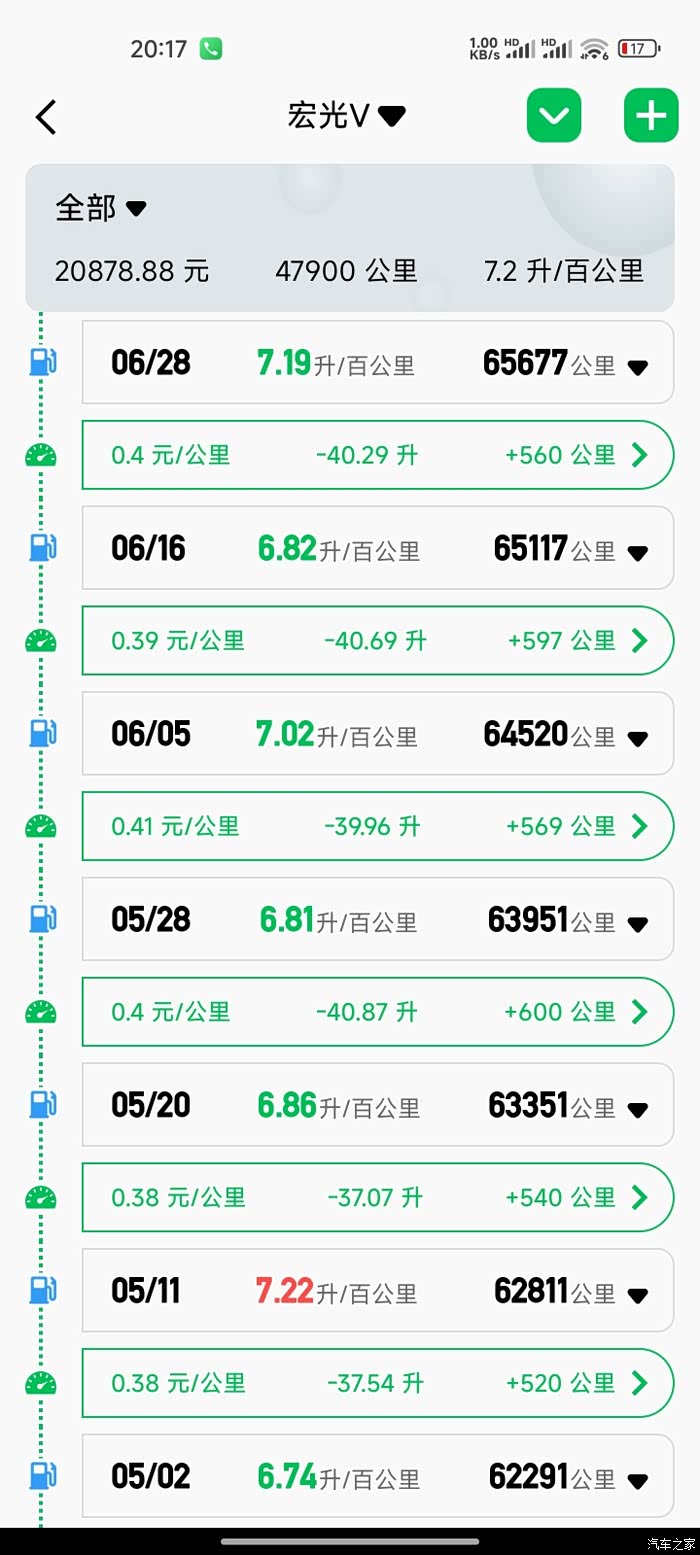Screen dimensions: 700x1555
Task: Expand the 05/11 fuel record
Action: [x=637, y=1294]
